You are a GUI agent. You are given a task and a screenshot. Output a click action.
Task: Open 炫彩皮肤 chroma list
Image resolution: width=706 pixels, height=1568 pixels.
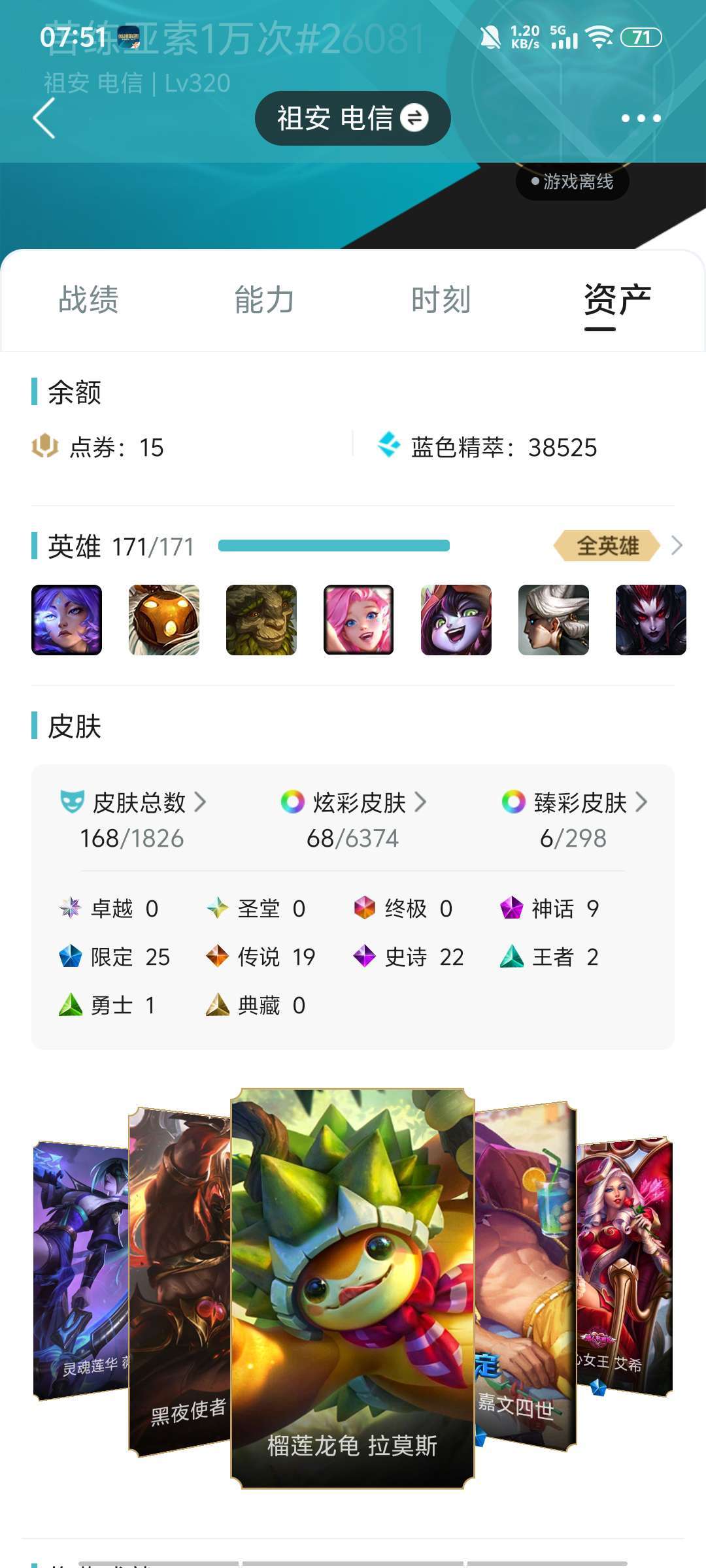(x=354, y=819)
